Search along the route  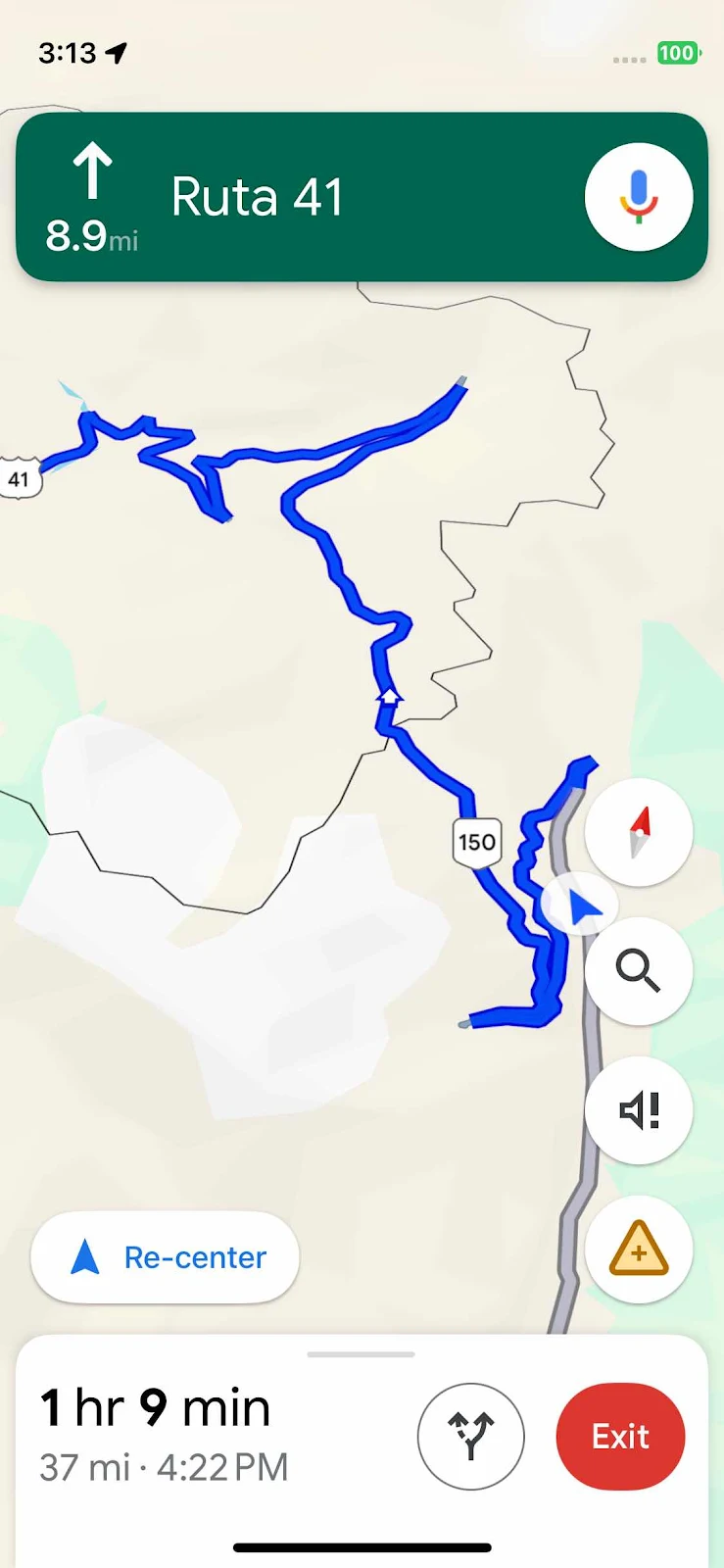pyautogui.click(x=639, y=971)
